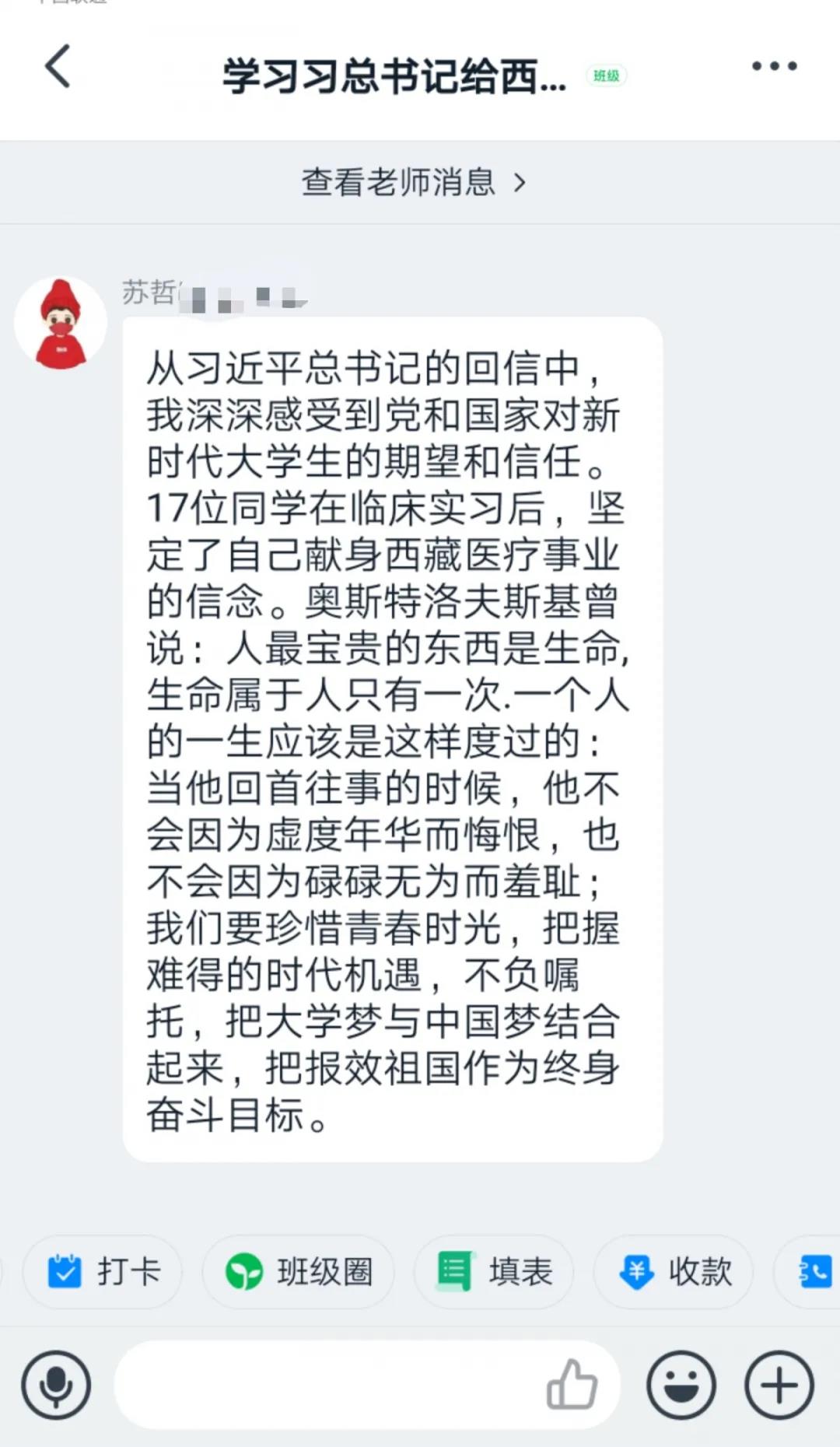Screen dimensions: 840x1447
Task: Open the plus attachments menu
Action: point(779,1385)
